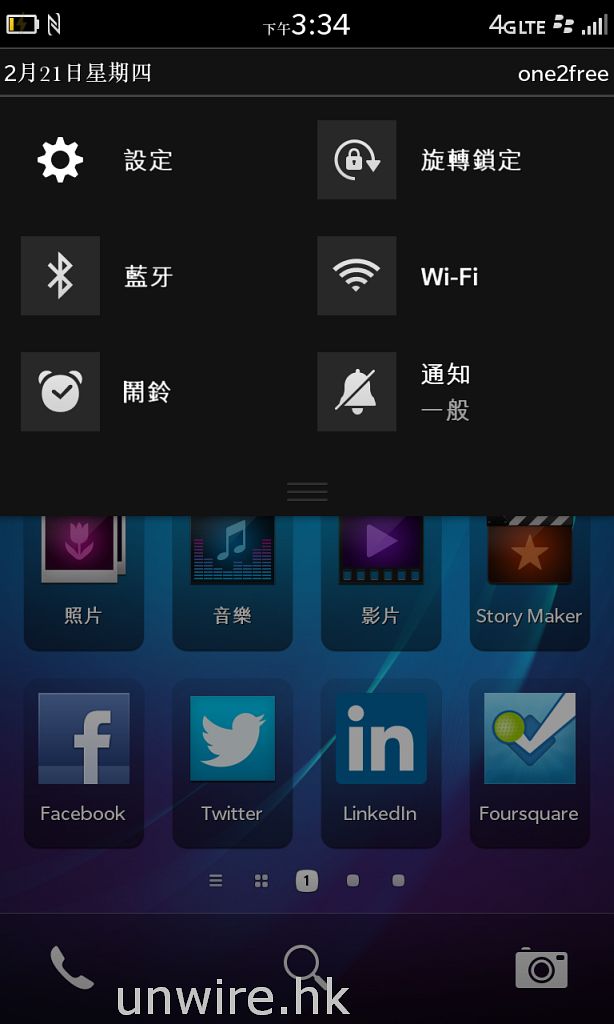Viewport: 614px width, 1024px height.
Task: Change 通知 notification mode
Action: 357,392
